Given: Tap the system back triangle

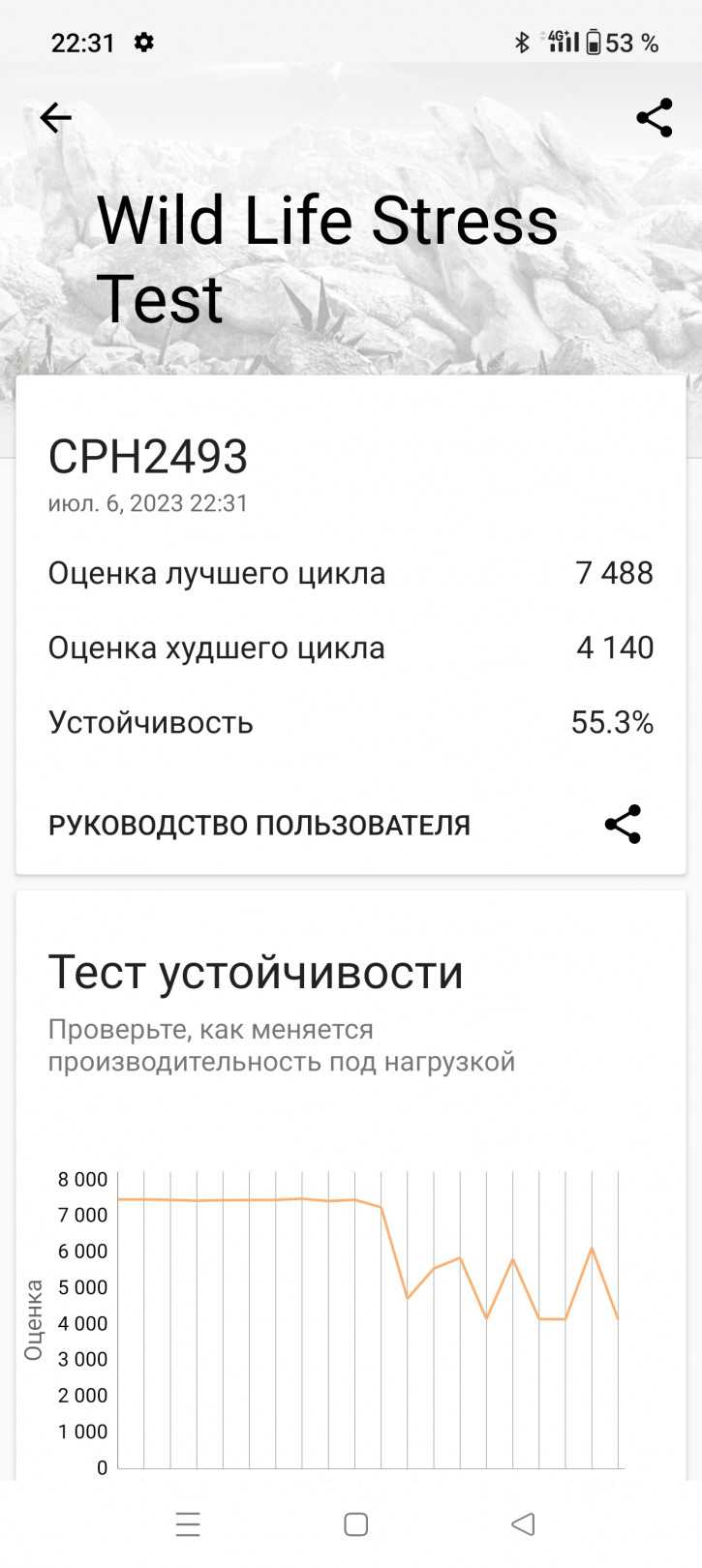Looking at the screenshot, I should pyautogui.click(x=523, y=1524).
